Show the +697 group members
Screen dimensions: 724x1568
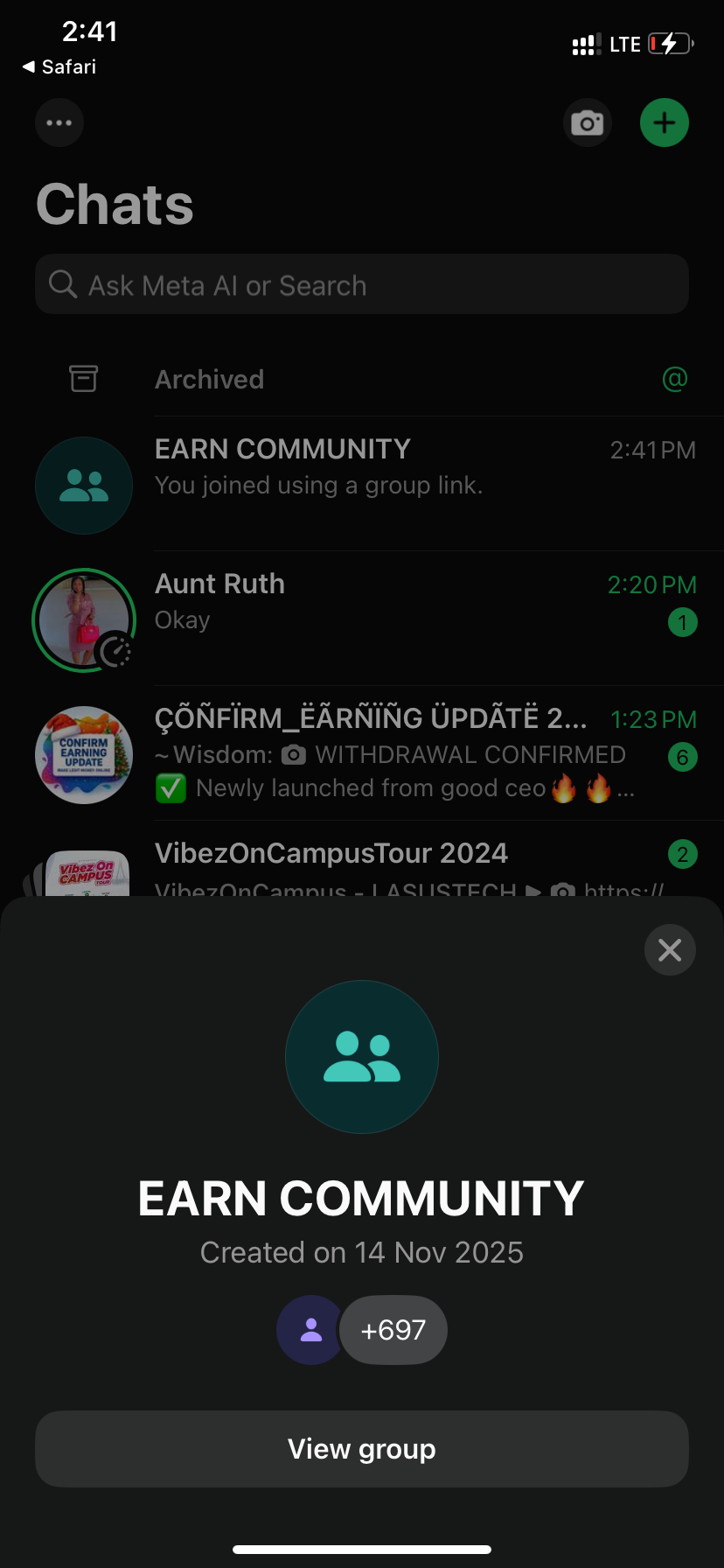393,1330
